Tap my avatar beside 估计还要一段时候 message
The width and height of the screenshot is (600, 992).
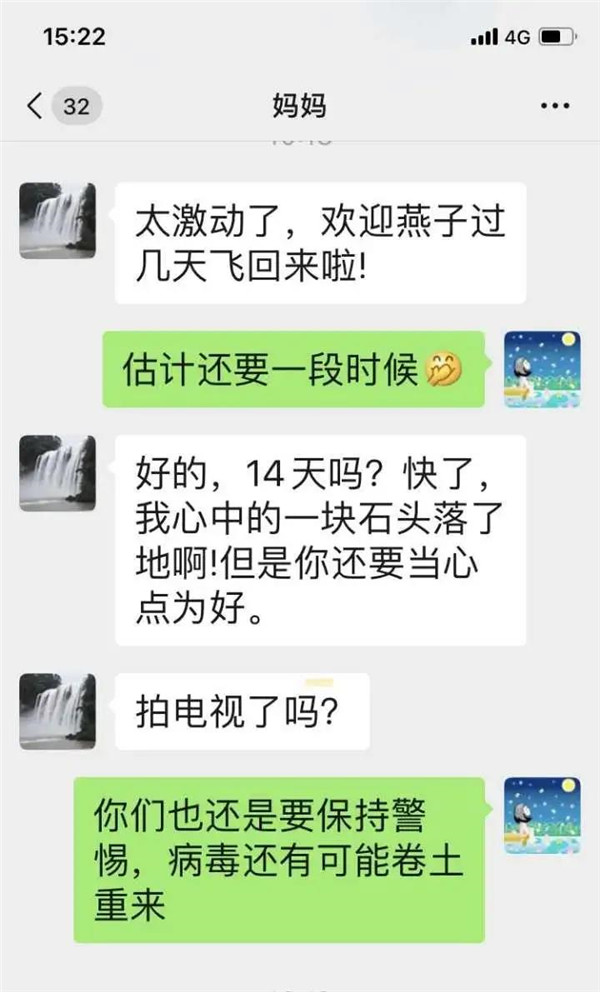click(543, 369)
